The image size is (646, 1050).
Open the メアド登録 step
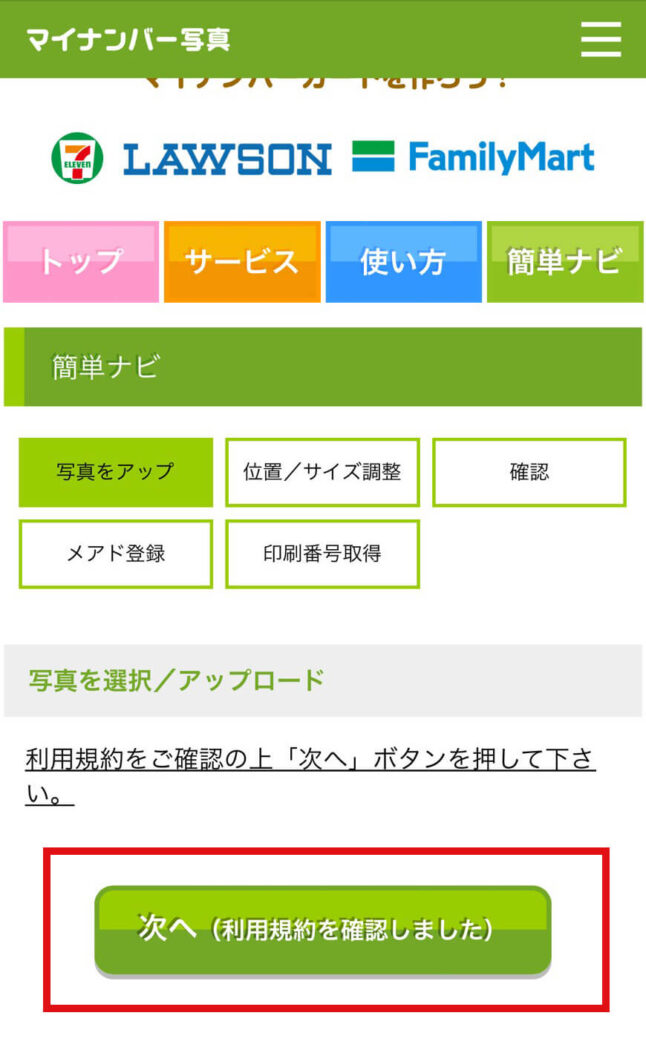(116, 554)
